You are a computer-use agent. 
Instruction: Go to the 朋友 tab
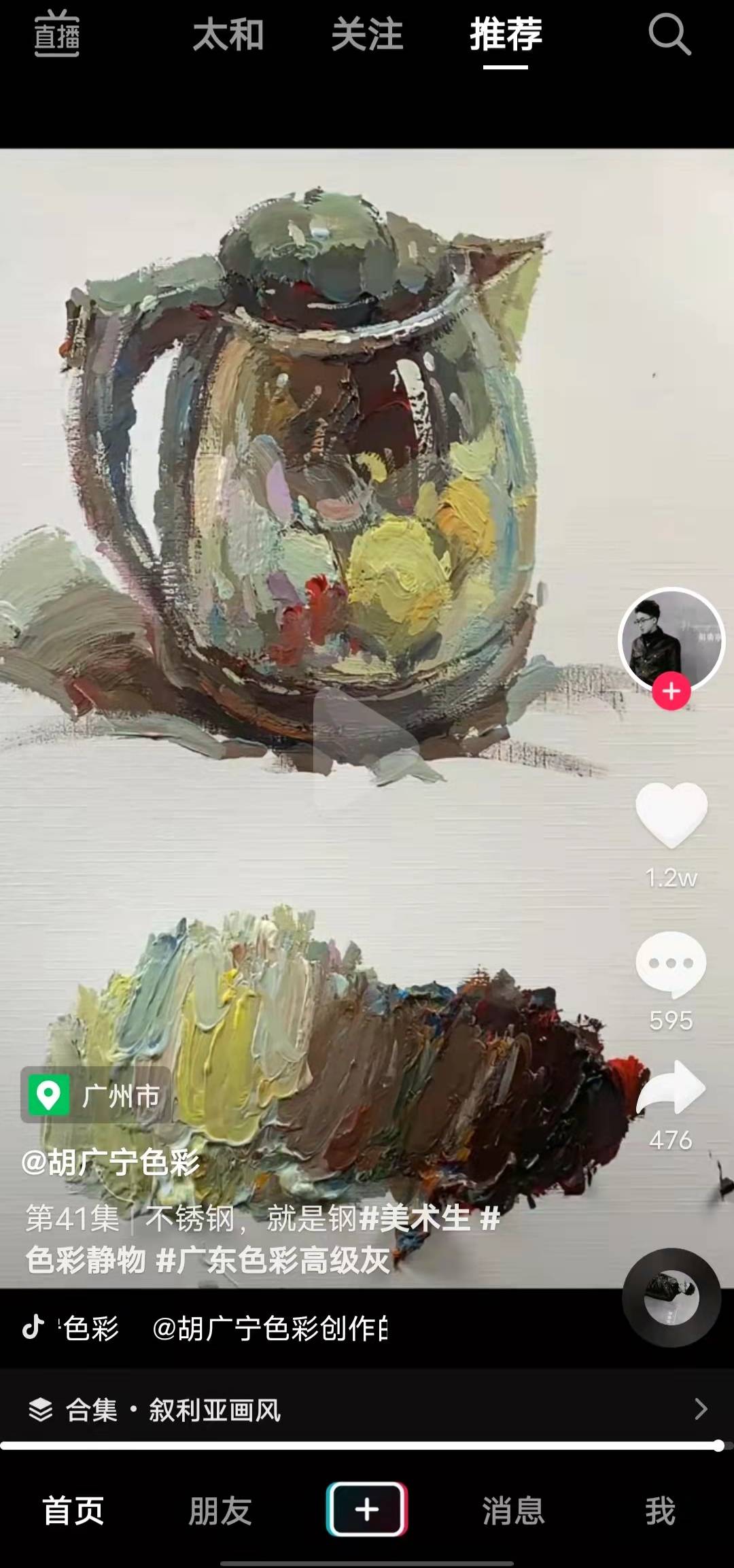220,1511
